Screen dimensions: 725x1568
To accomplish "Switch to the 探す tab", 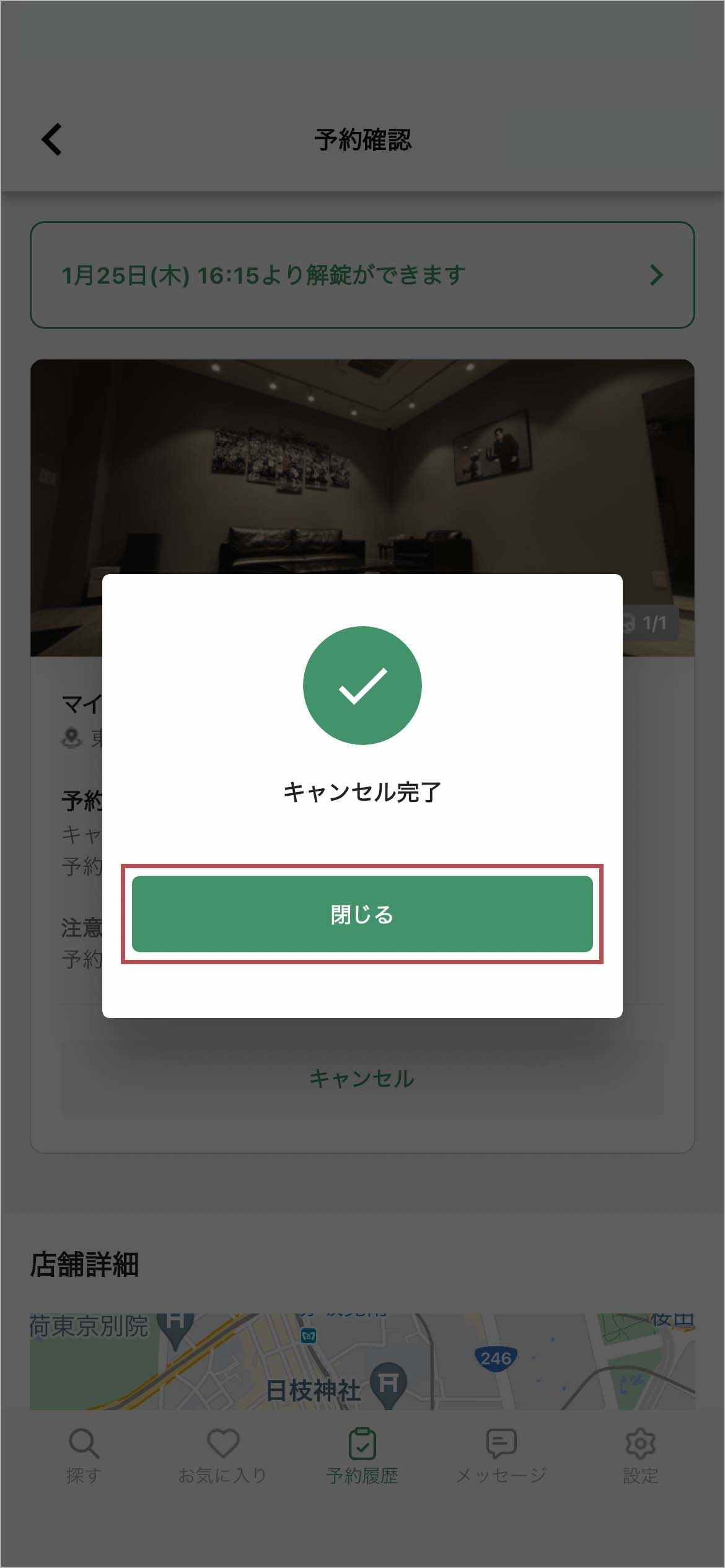I will [84, 1455].
